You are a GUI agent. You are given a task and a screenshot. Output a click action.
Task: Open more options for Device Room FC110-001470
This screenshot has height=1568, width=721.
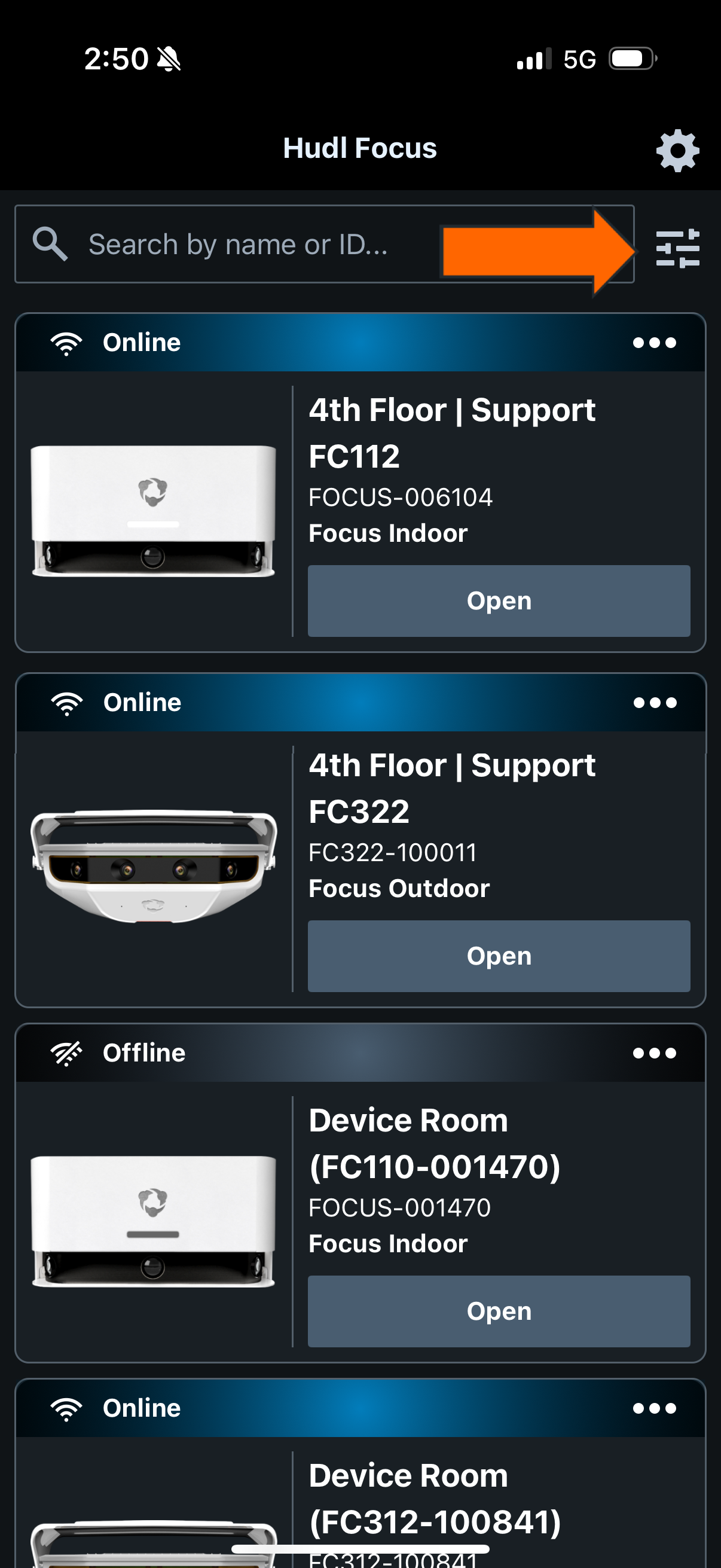click(x=654, y=1053)
